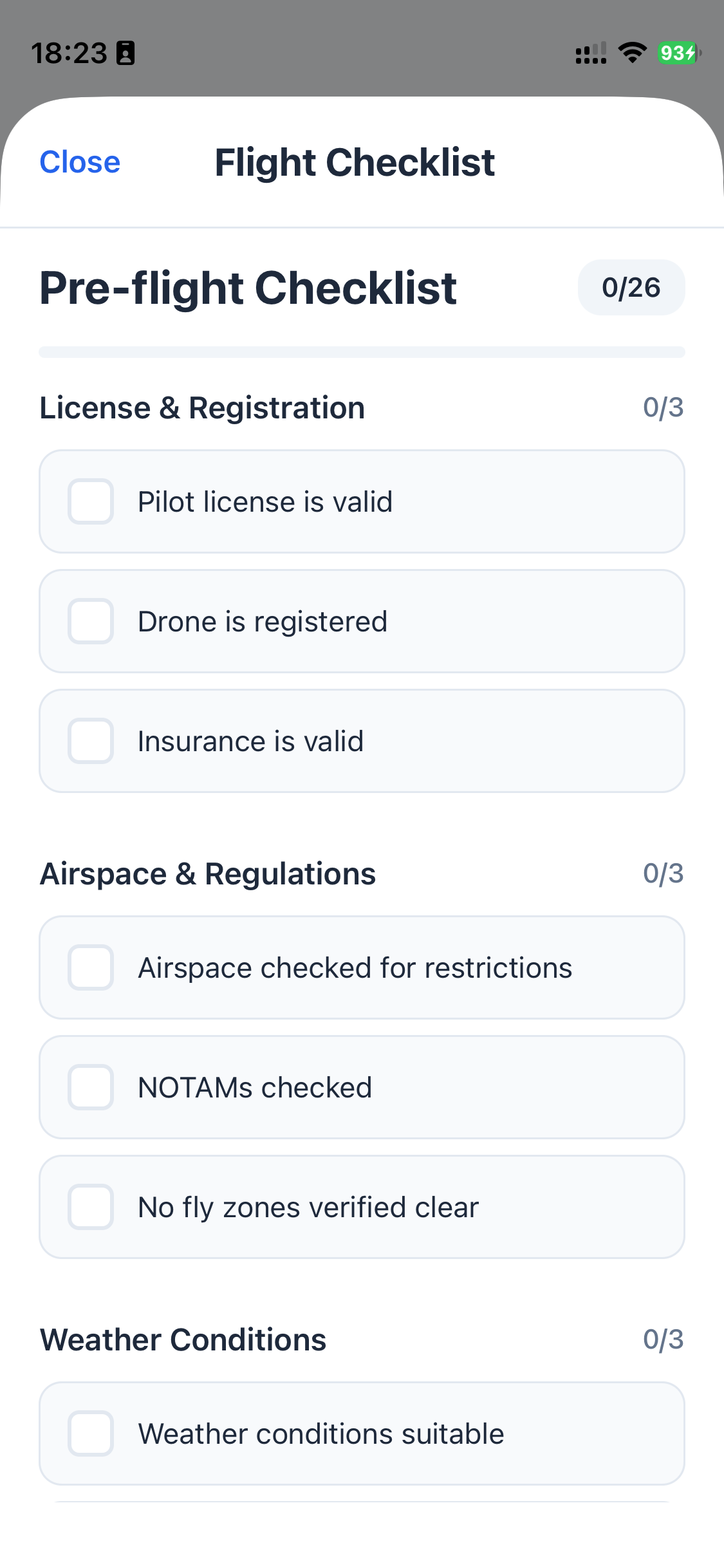Check the Pilot license is valid checkbox
Image resolution: width=724 pixels, height=1568 pixels.
(x=90, y=502)
